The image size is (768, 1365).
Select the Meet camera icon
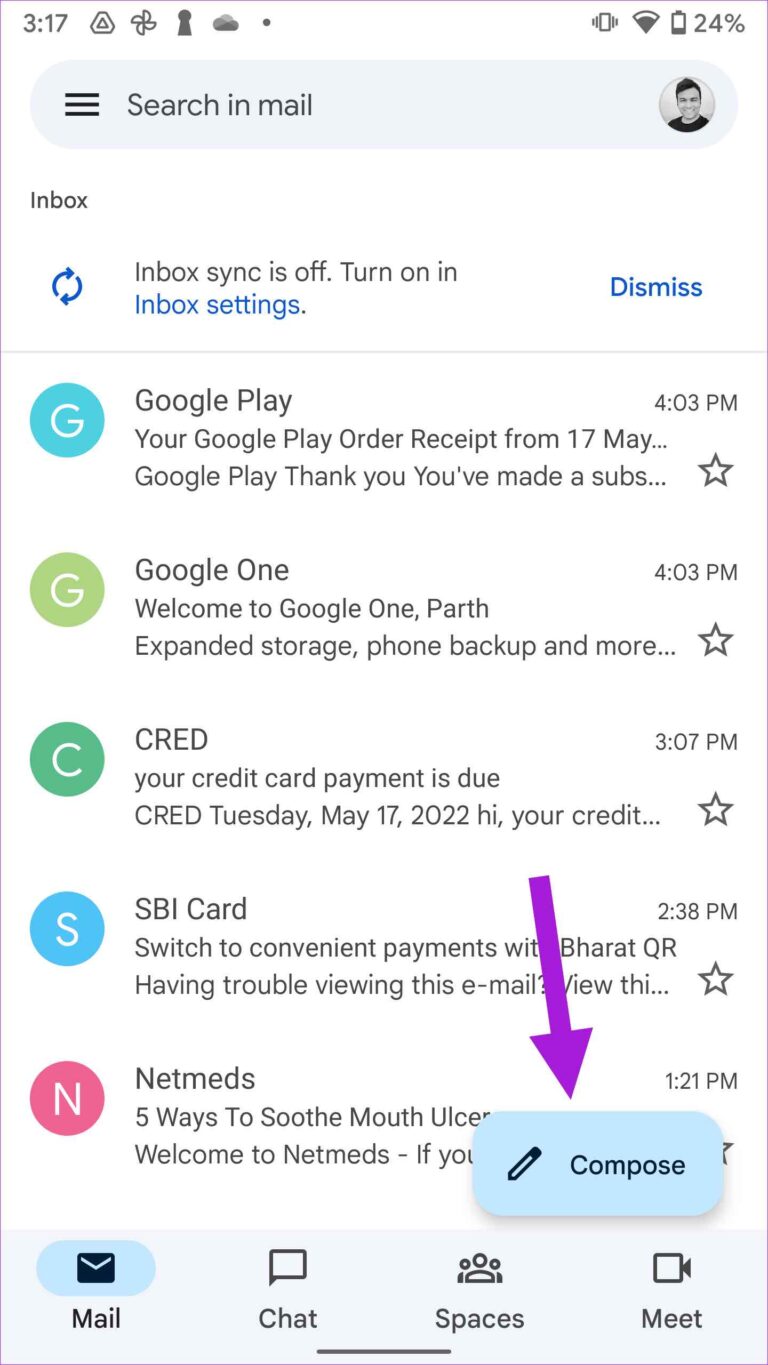(x=671, y=1267)
